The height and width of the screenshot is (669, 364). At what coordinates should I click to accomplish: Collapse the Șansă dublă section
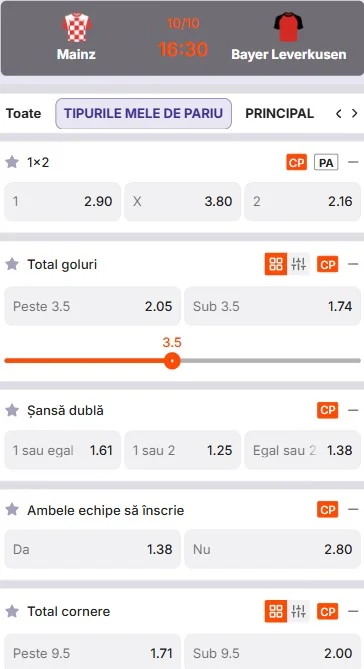pos(353,410)
